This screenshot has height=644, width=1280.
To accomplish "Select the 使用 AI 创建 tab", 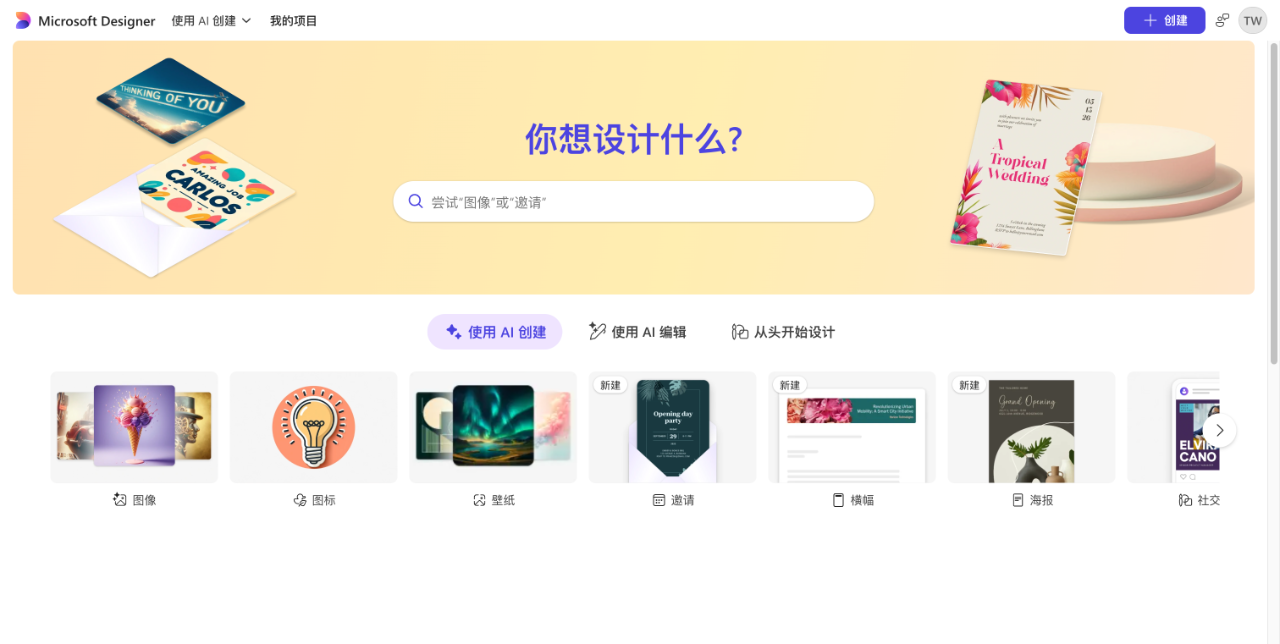I will pyautogui.click(x=495, y=332).
